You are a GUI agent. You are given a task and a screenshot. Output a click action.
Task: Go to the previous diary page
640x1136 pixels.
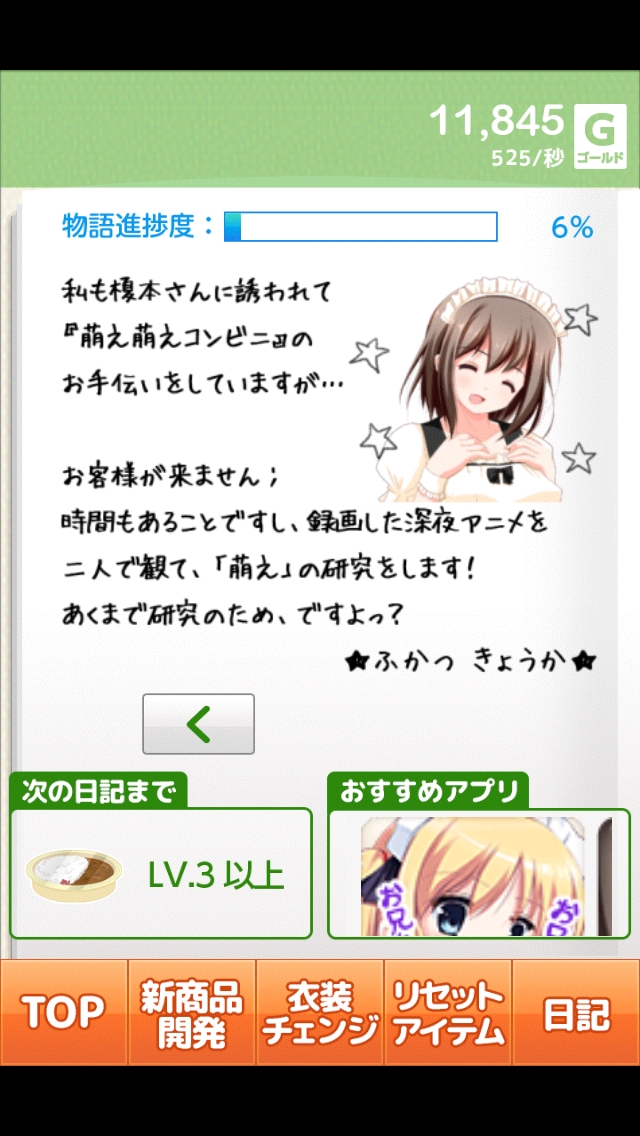point(198,723)
